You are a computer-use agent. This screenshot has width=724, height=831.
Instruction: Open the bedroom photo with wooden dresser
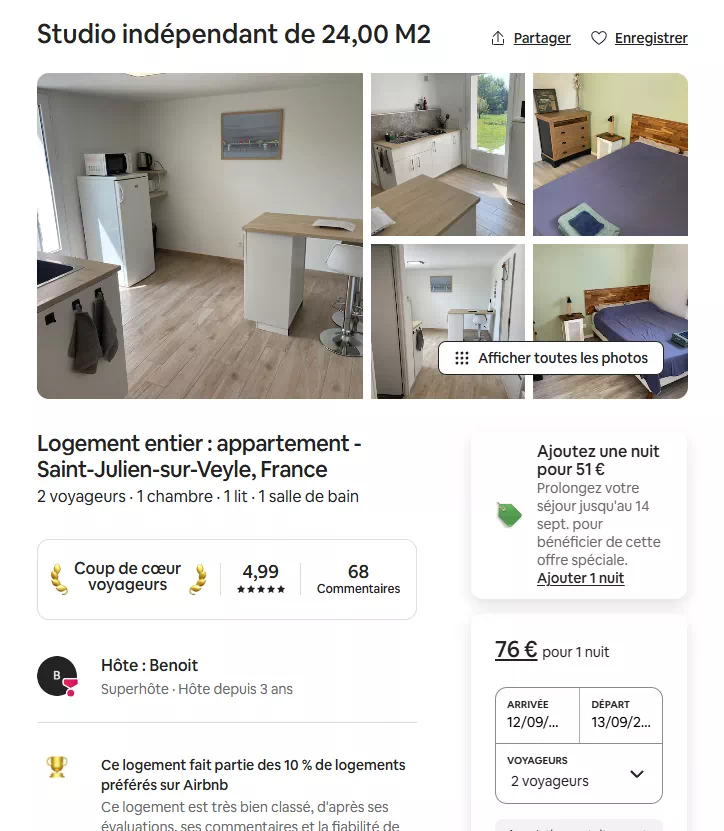pos(610,154)
